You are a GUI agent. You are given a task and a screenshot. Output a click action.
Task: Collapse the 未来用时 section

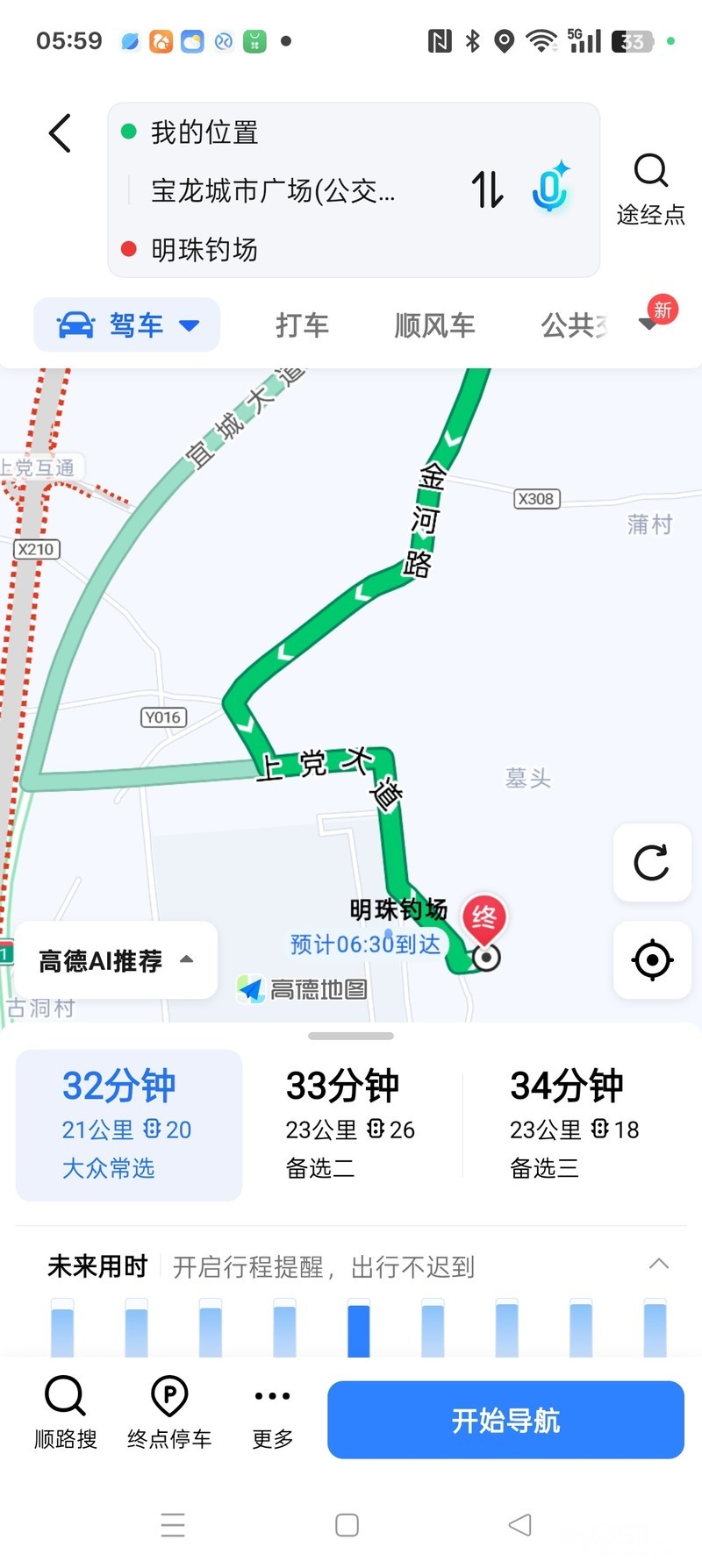click(x=658, y=1265)
